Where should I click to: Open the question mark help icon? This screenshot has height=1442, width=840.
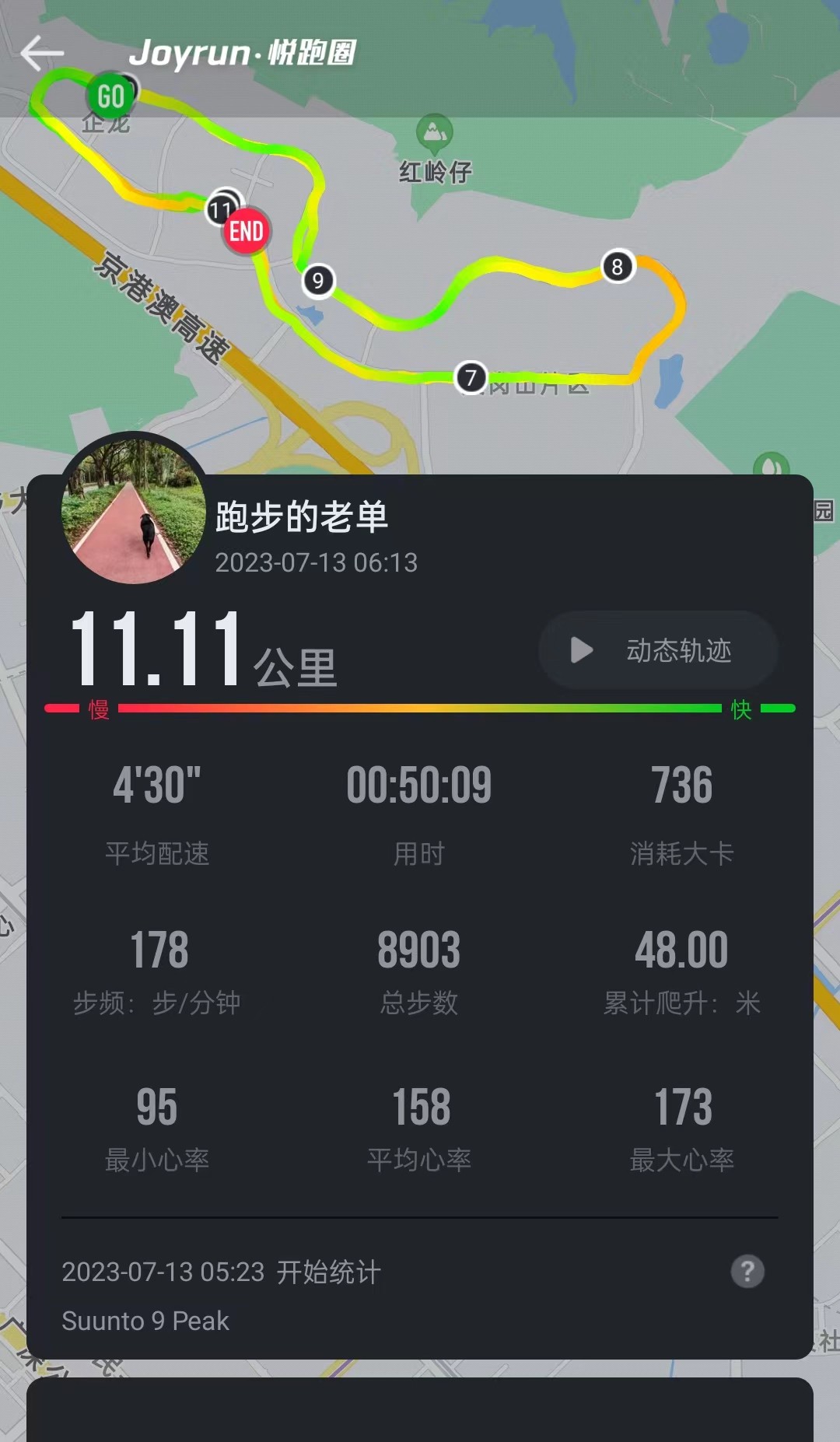(x=747, y=1272)
